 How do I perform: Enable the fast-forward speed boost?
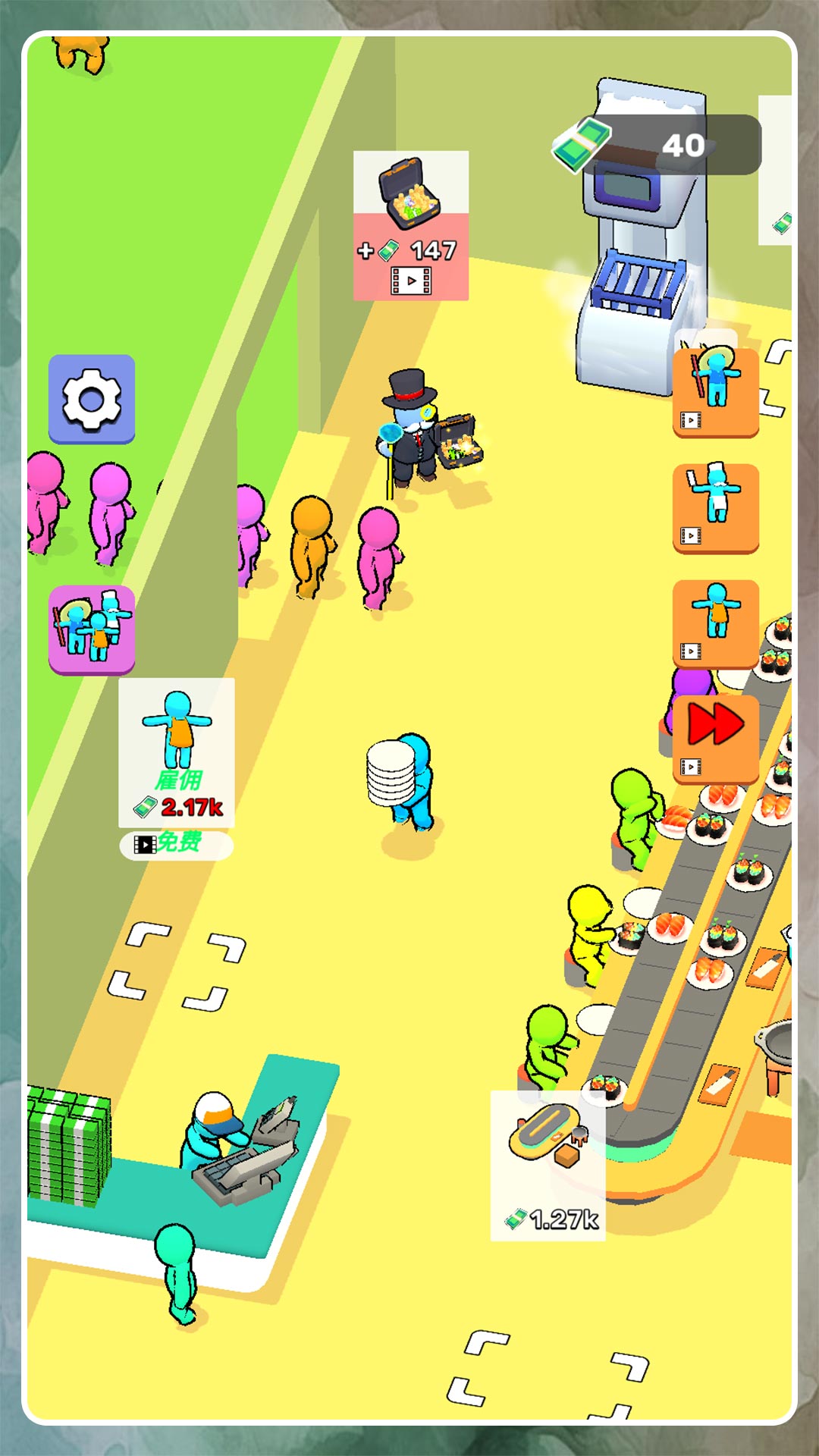pyautogui.click(x=715, y=739)
